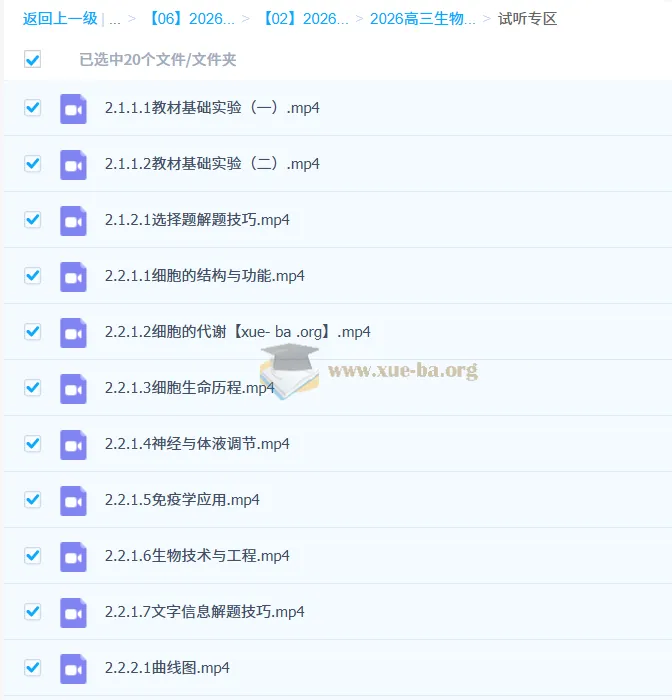Uncheck 2.2.1.7文字信息解题技巧.mp4
672x700 pixels.
(x=33, y=611)
